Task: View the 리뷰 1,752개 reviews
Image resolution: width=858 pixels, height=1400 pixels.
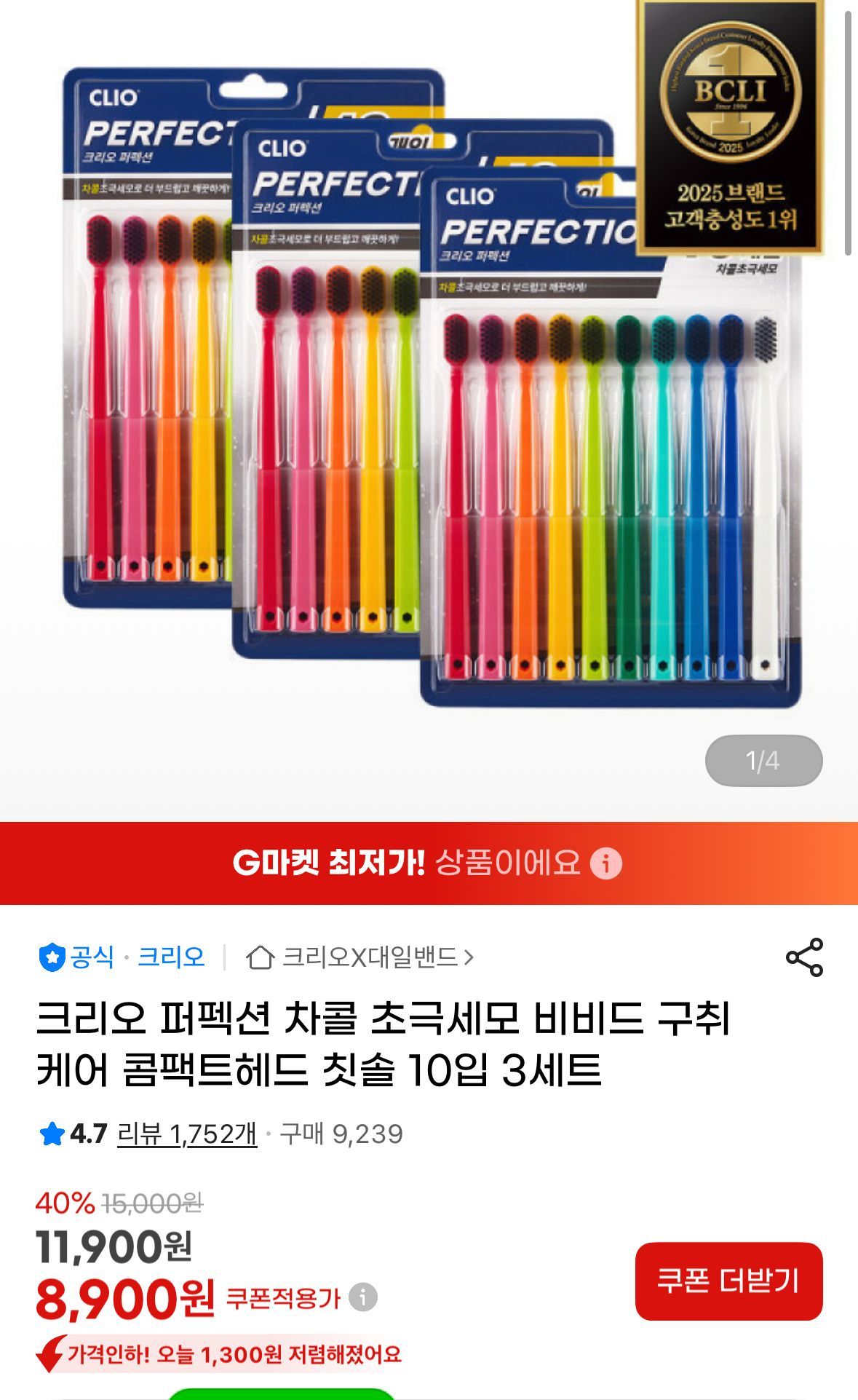Action: [187, 1134]
